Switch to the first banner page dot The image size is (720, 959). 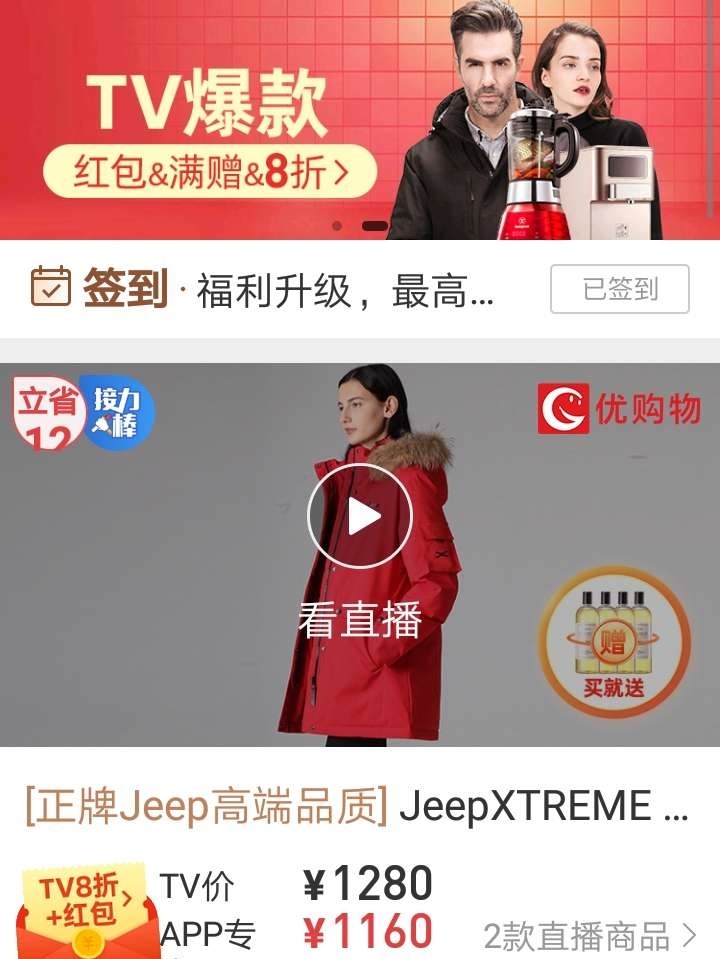pyautogui.click(x=337, y=226)
